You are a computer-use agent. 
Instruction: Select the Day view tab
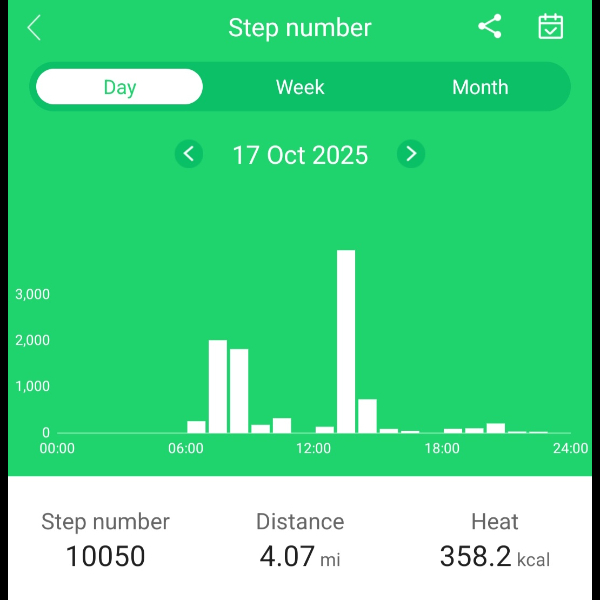(119, 87)
